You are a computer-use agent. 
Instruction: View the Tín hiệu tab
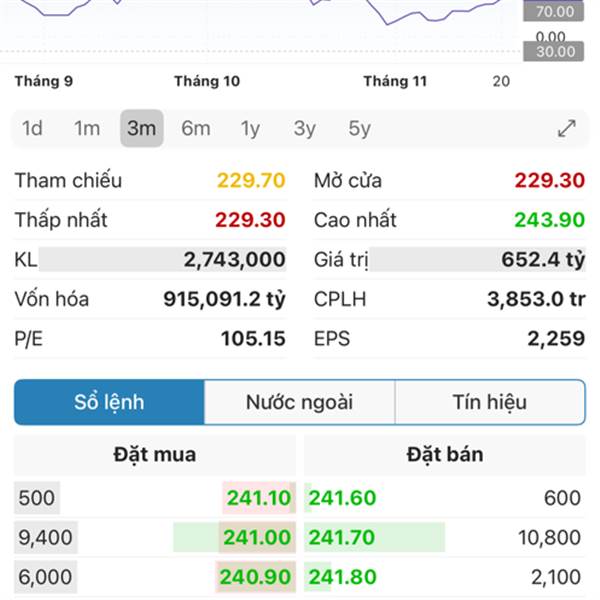pos(489,402)
